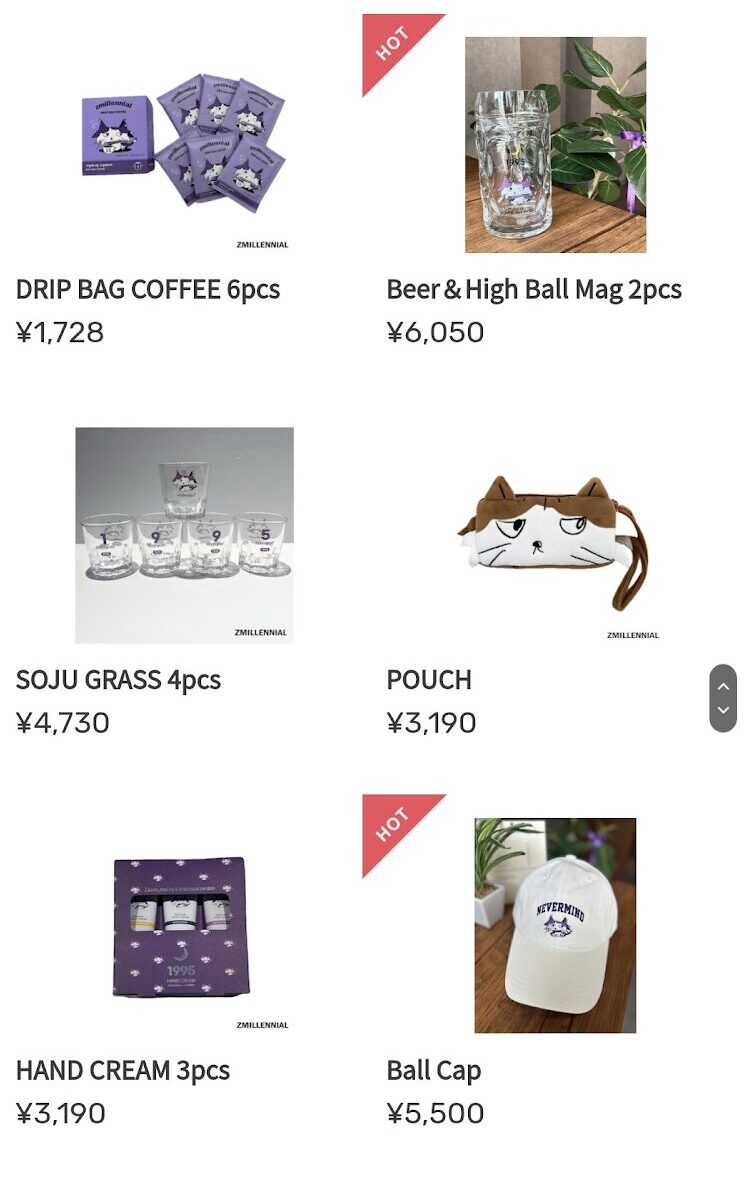View the Beer & High Ball Mag 2pcs item
Viewport: 754px width, 1181px height.
point(555,145)
